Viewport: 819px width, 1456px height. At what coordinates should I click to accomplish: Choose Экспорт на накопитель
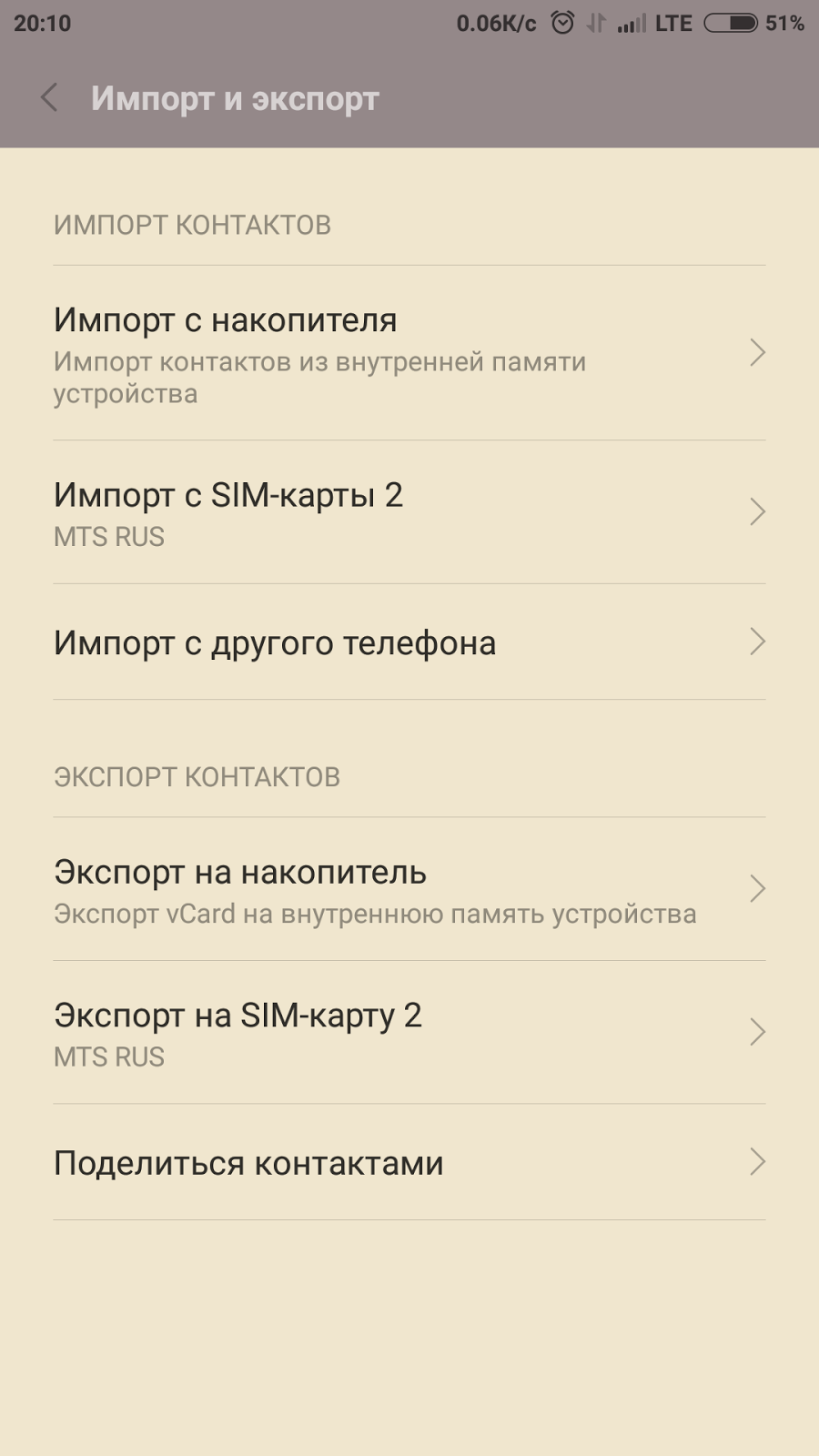(x=409, y=889)
